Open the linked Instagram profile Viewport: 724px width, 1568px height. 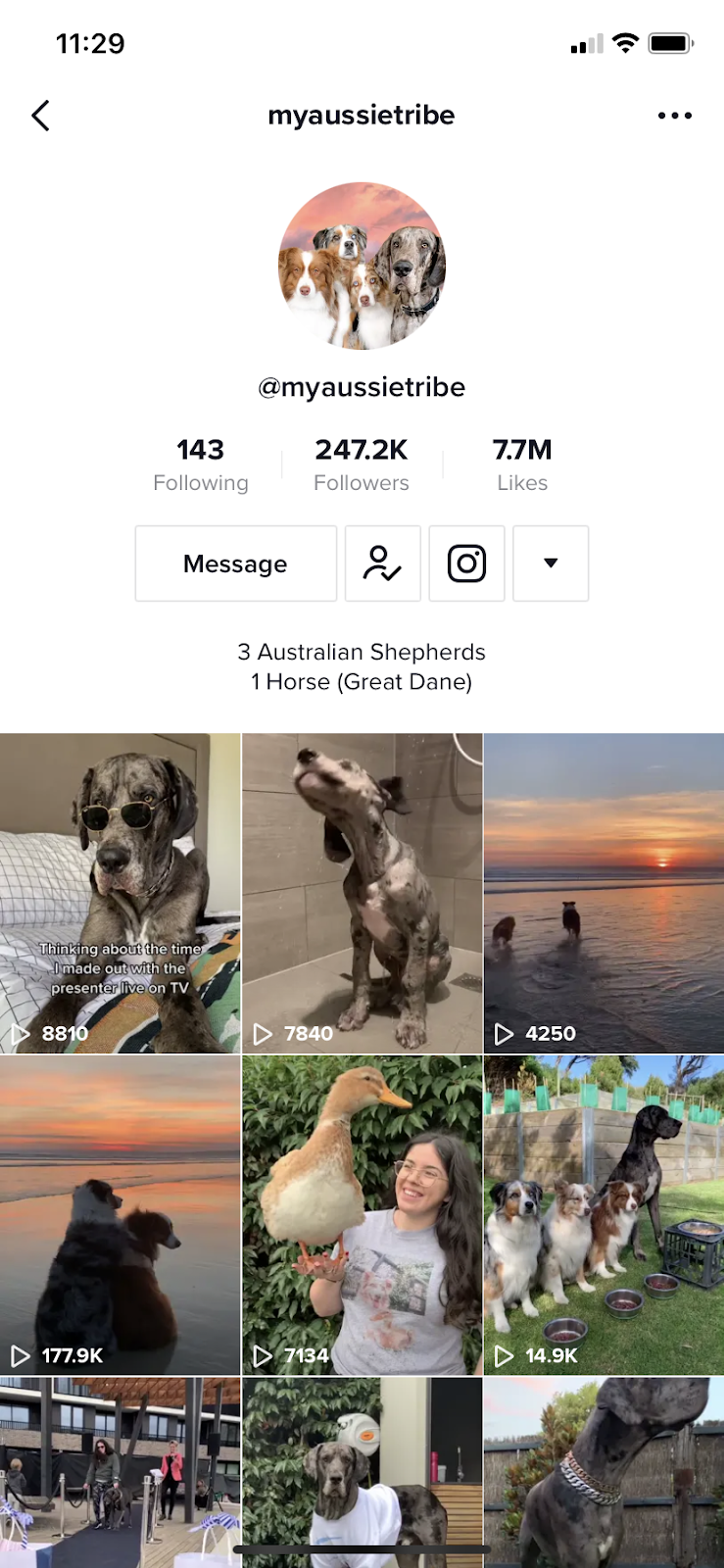[466, 563]
